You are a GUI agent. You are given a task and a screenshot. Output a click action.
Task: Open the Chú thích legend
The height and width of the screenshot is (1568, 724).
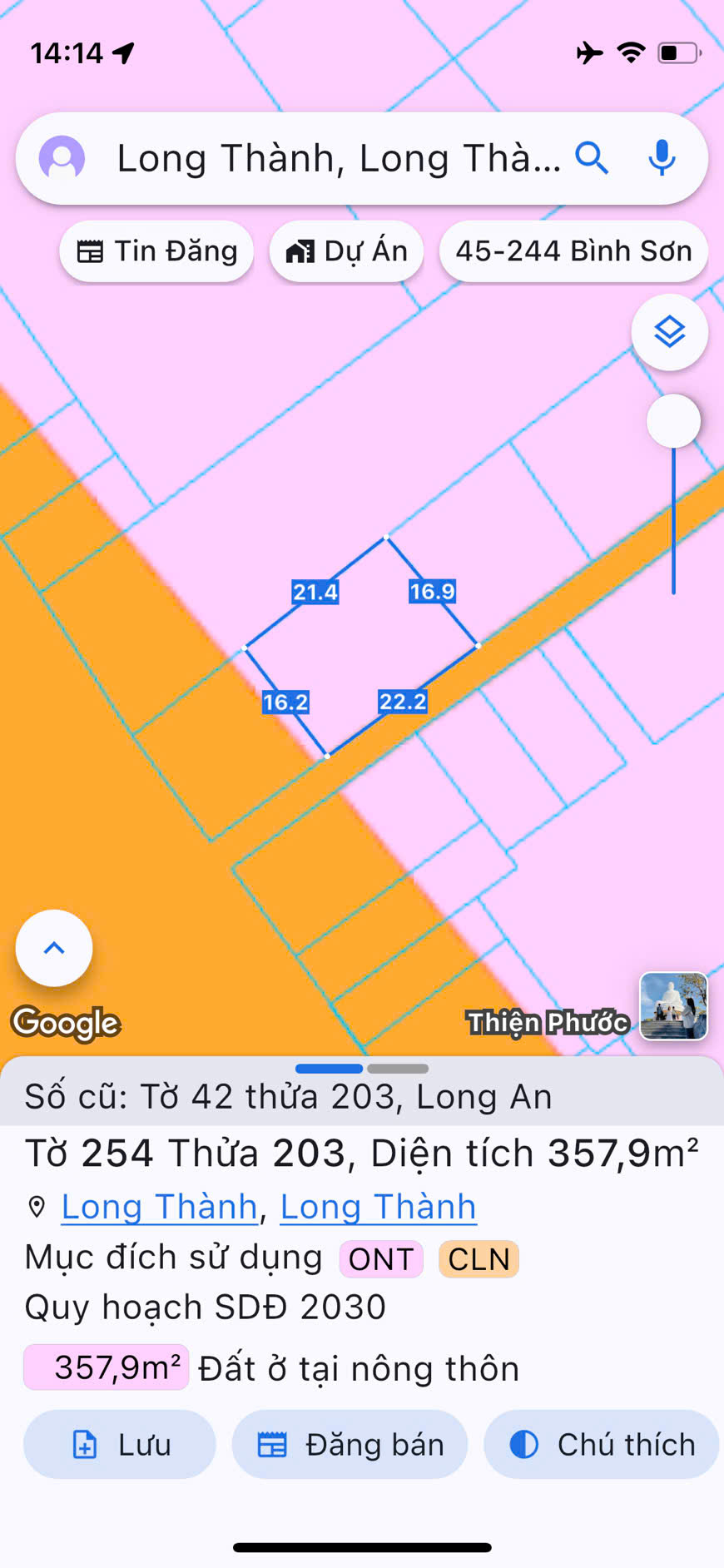point(601,1445)
